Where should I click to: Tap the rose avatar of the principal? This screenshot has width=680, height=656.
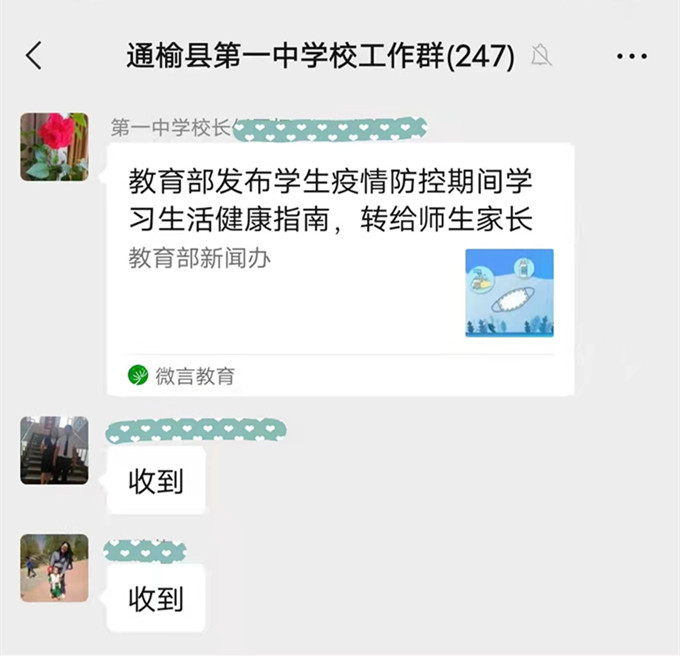click(54, 147)
